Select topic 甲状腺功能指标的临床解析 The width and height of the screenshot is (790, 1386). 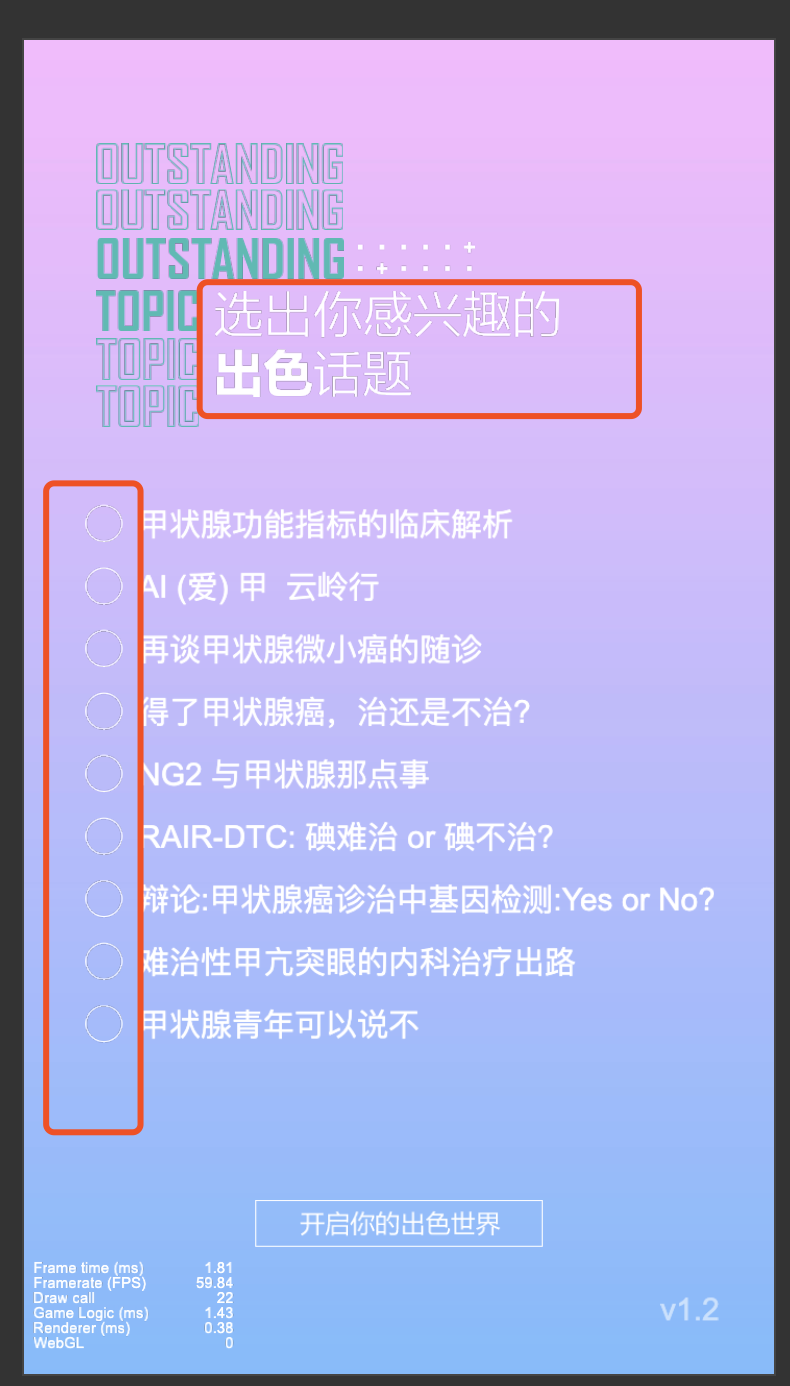pyautogui.click(x=103, y=524)
